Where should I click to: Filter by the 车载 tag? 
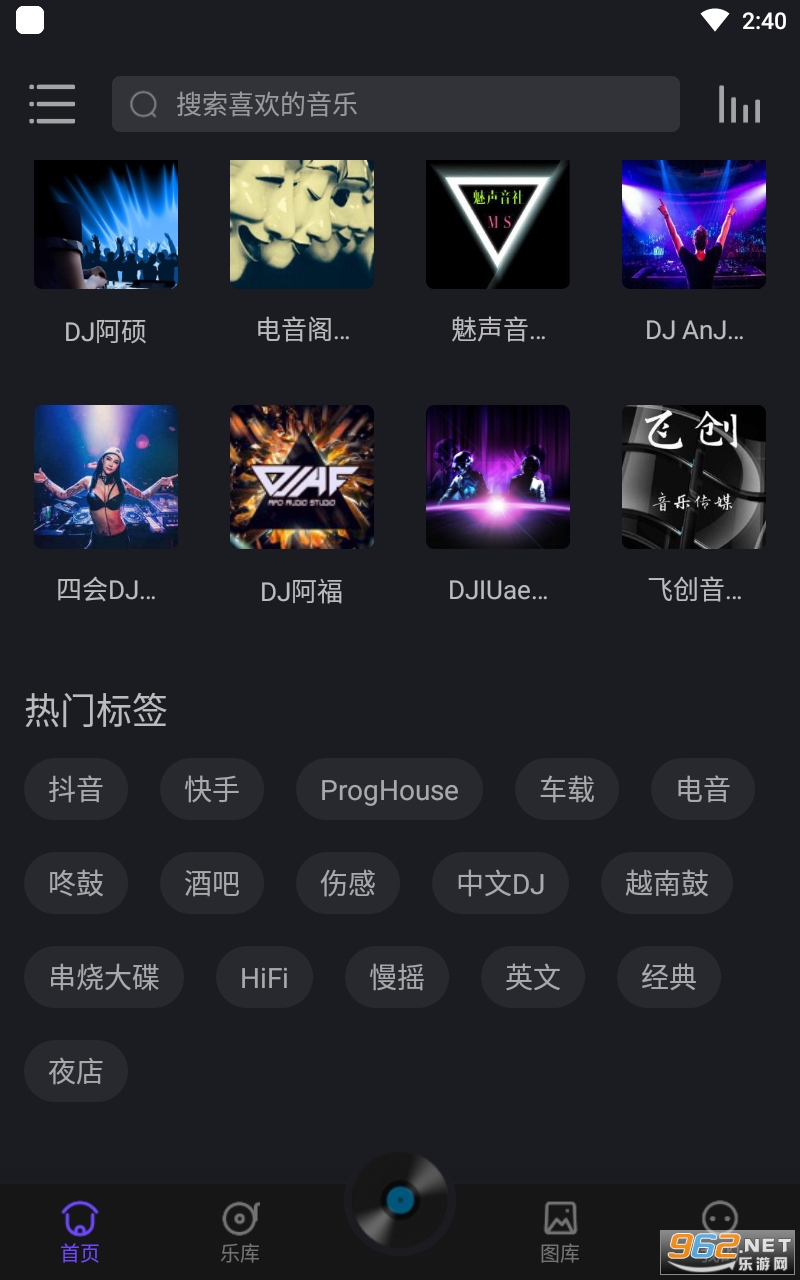[x=567, y=790]
